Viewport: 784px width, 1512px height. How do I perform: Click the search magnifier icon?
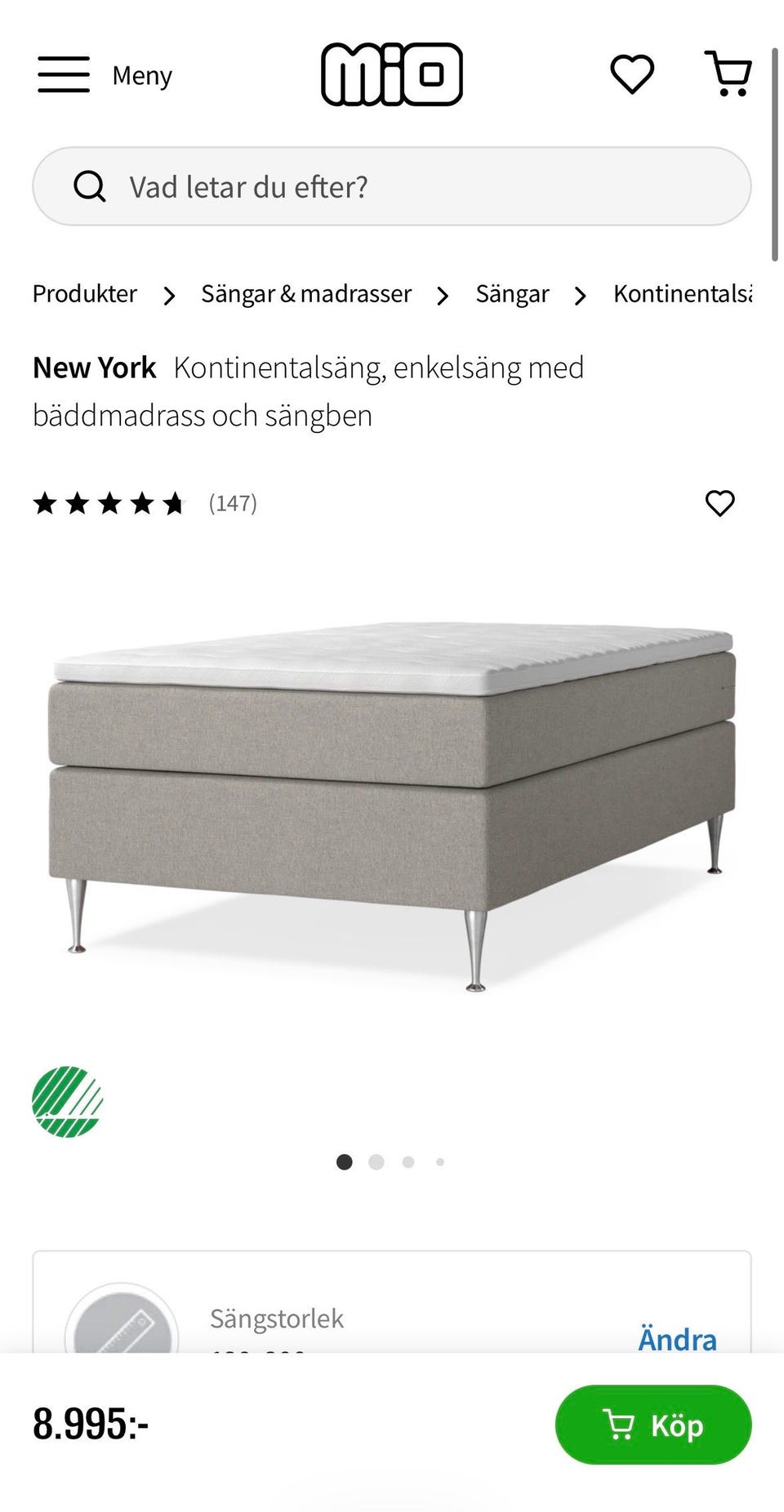click(90, 186)
